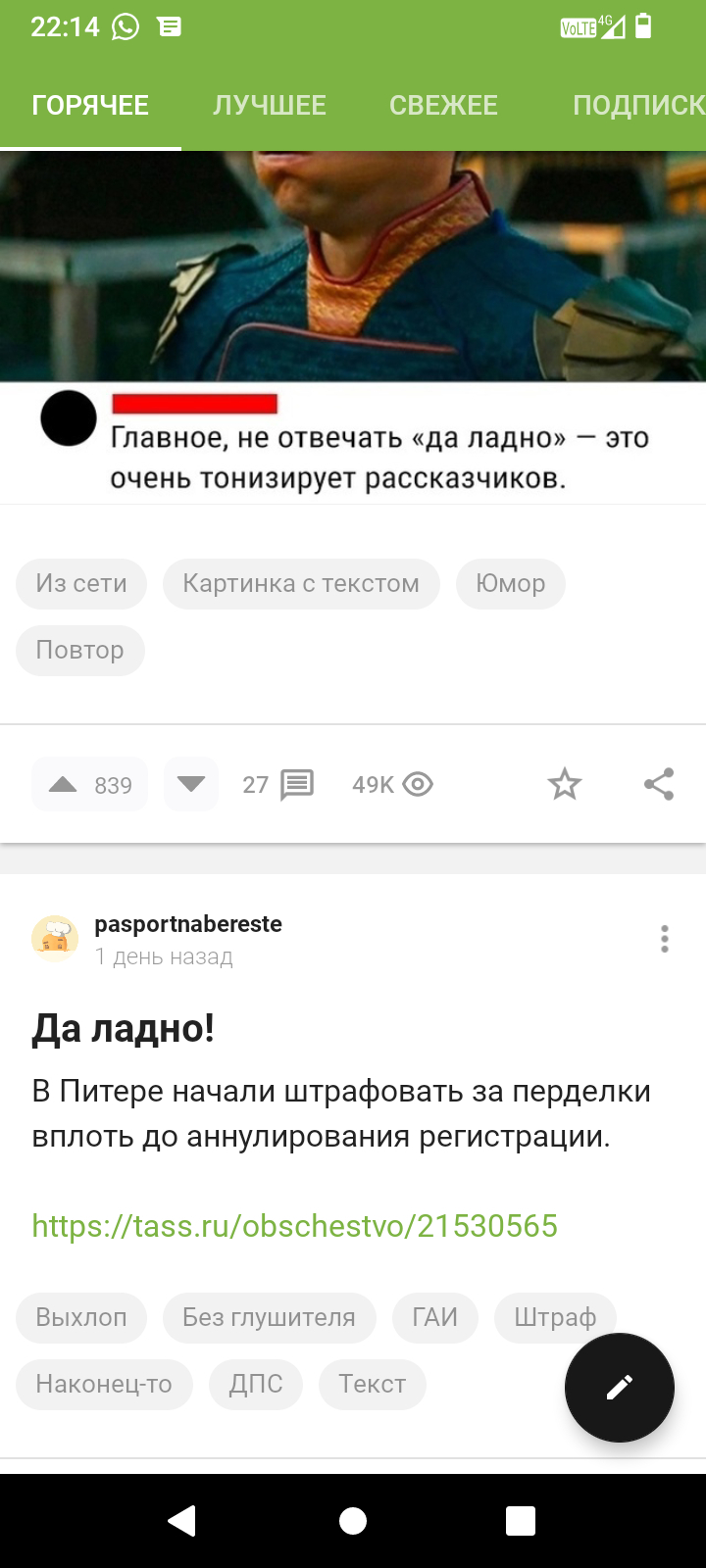706x1568 pixels.
Task: Upvote the post with 839 rating
Action: (x=89, y=784)
